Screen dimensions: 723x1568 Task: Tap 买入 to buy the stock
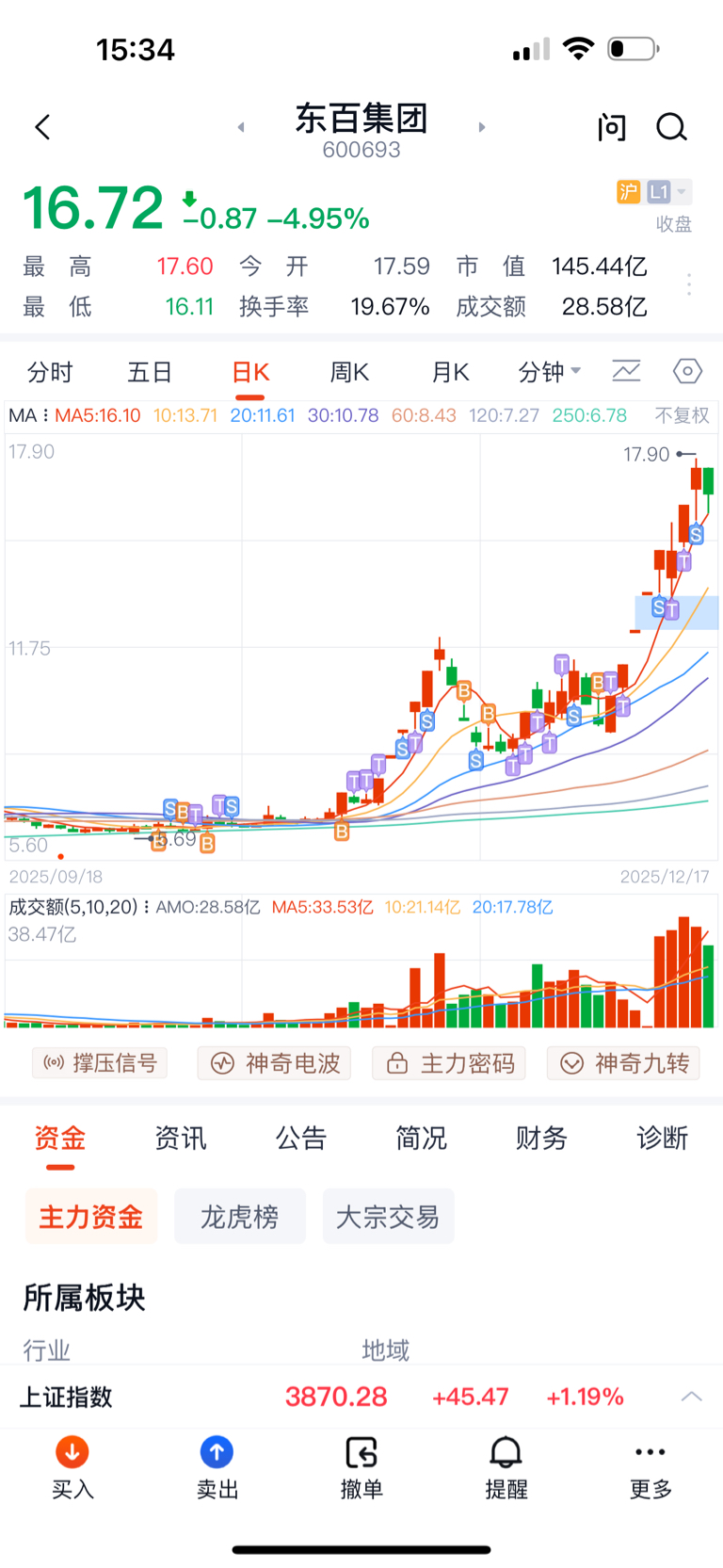tap(72, 1467)
